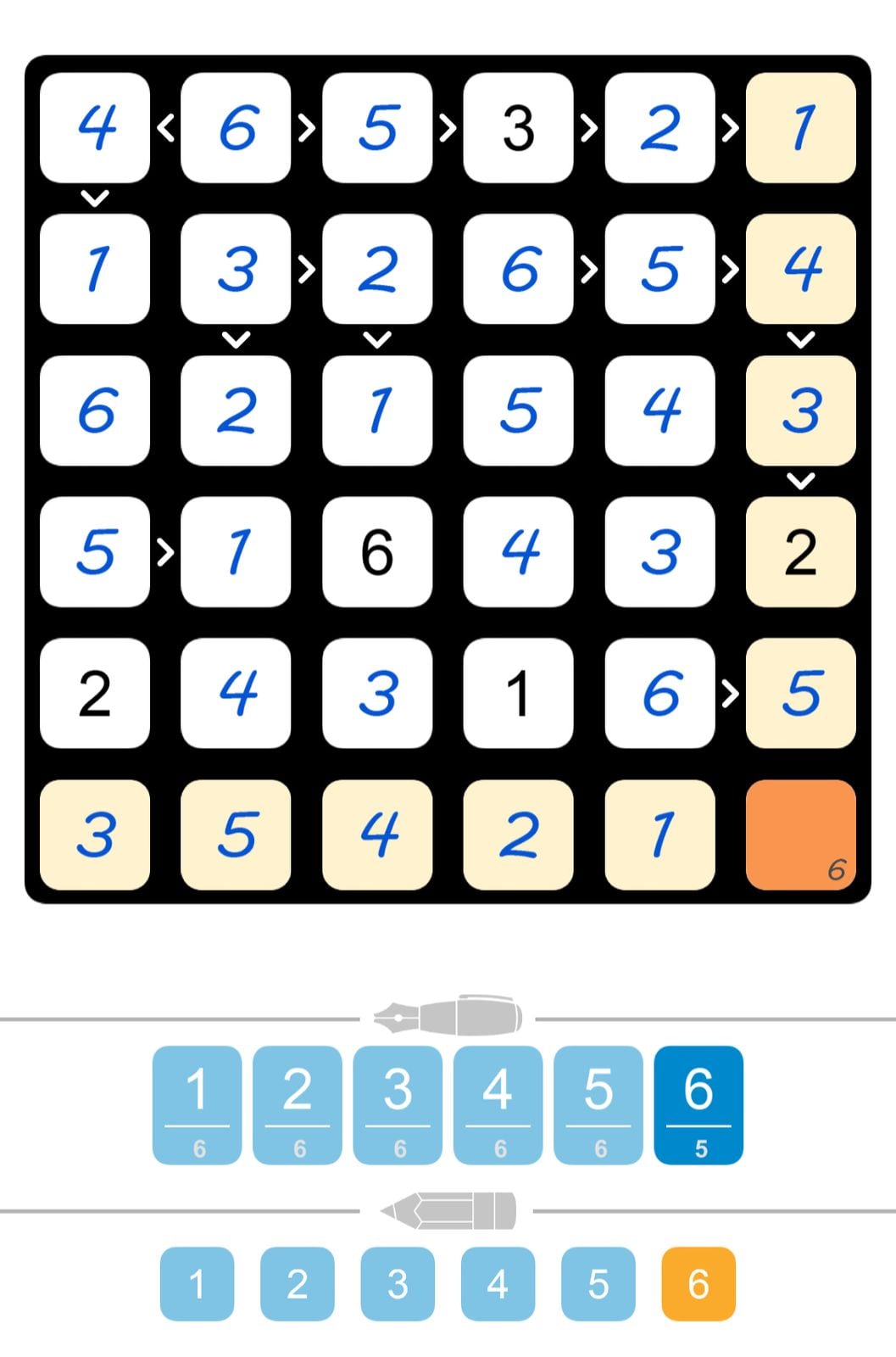896x1357 pixels.
Task: Select the 2 key showing count 6
Action: pos(298,1103)
